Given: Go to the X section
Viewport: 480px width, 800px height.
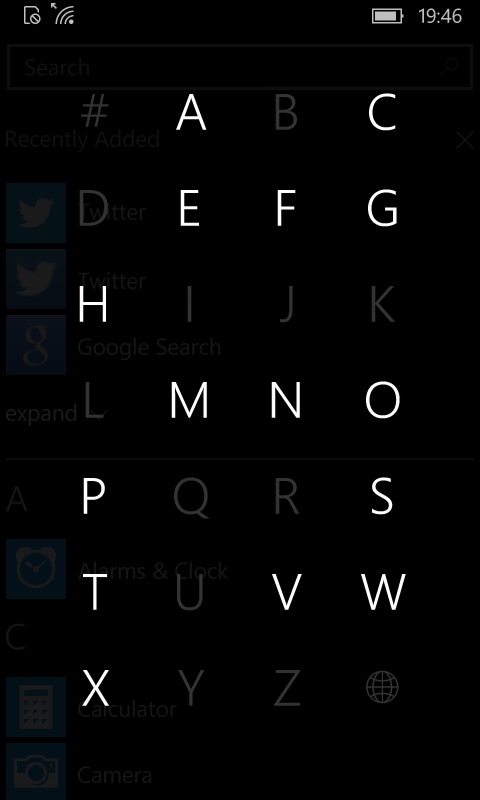Looking at the screenshot, I should [95, 688].
